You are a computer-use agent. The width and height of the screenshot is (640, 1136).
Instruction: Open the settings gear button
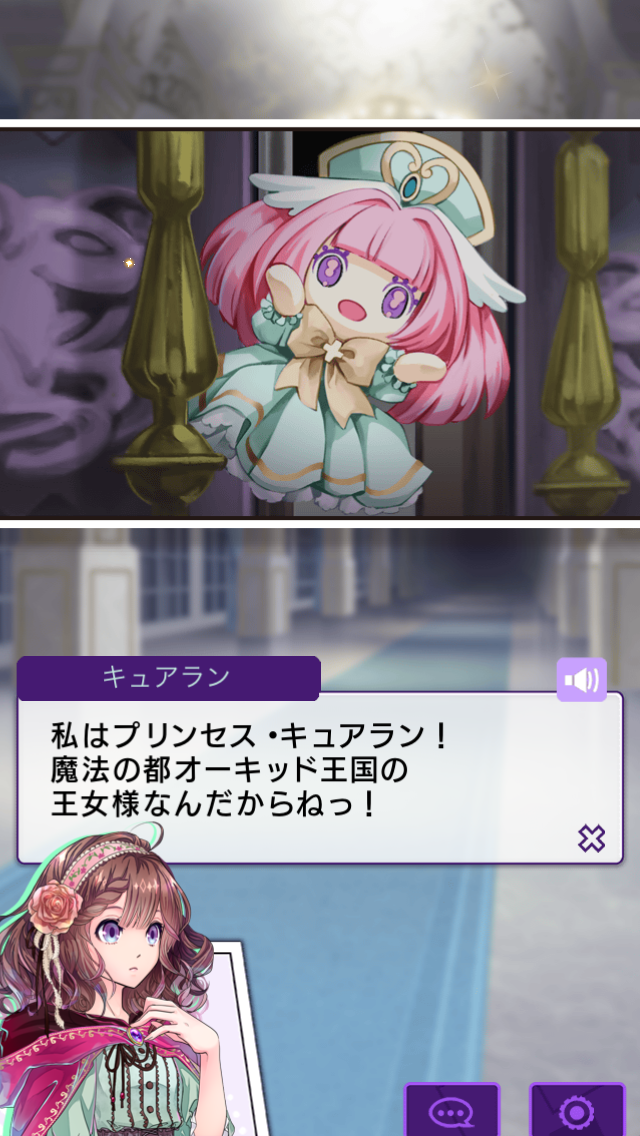[x=577, y=1111]
